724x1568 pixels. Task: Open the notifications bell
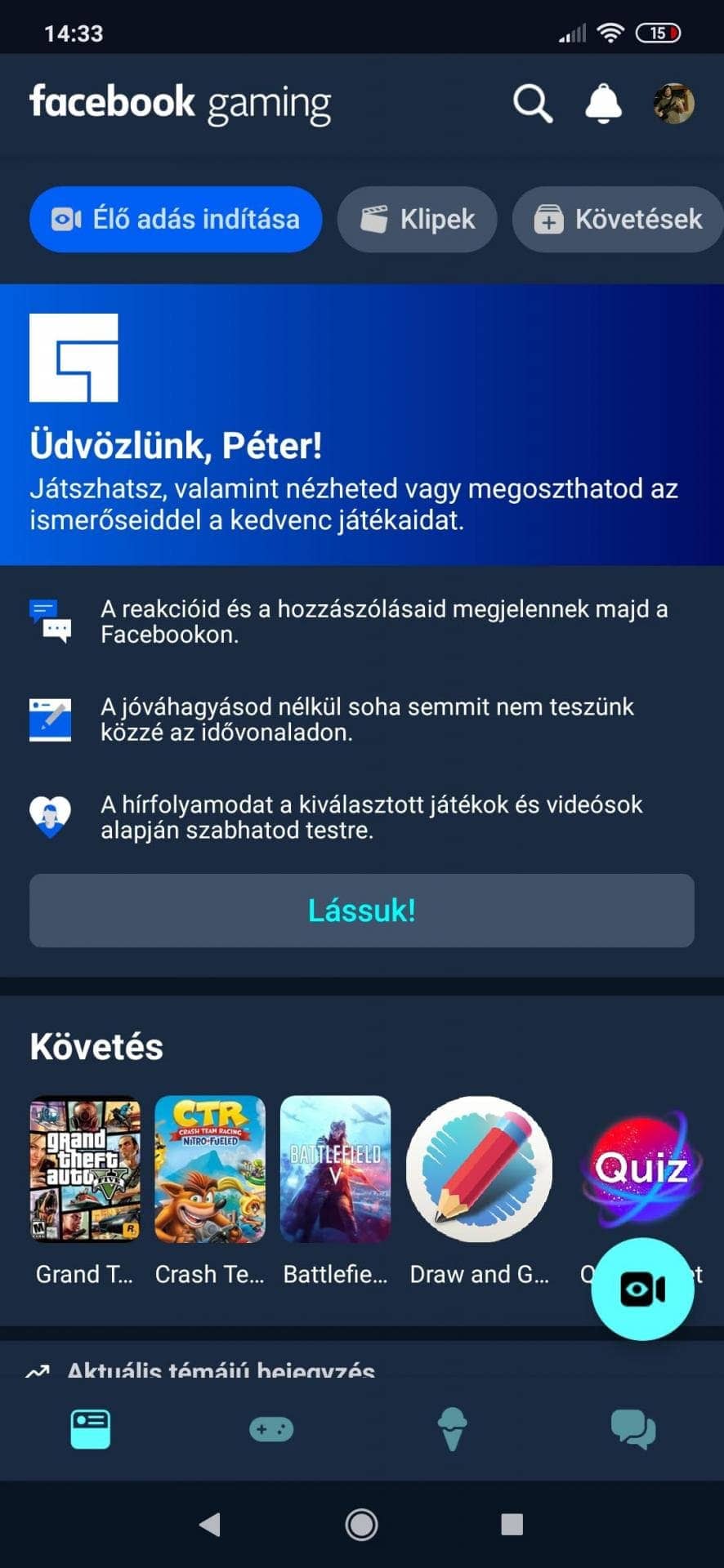[x=603, y=104]
